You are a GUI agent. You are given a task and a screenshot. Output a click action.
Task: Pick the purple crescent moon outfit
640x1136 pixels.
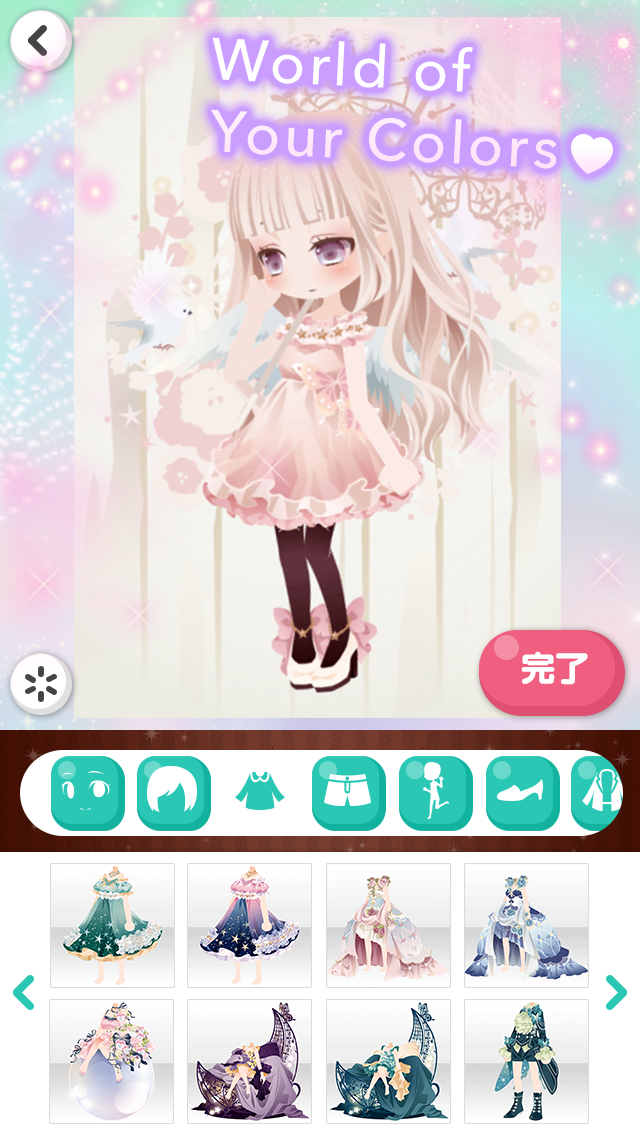click(x=249, y=1061)
